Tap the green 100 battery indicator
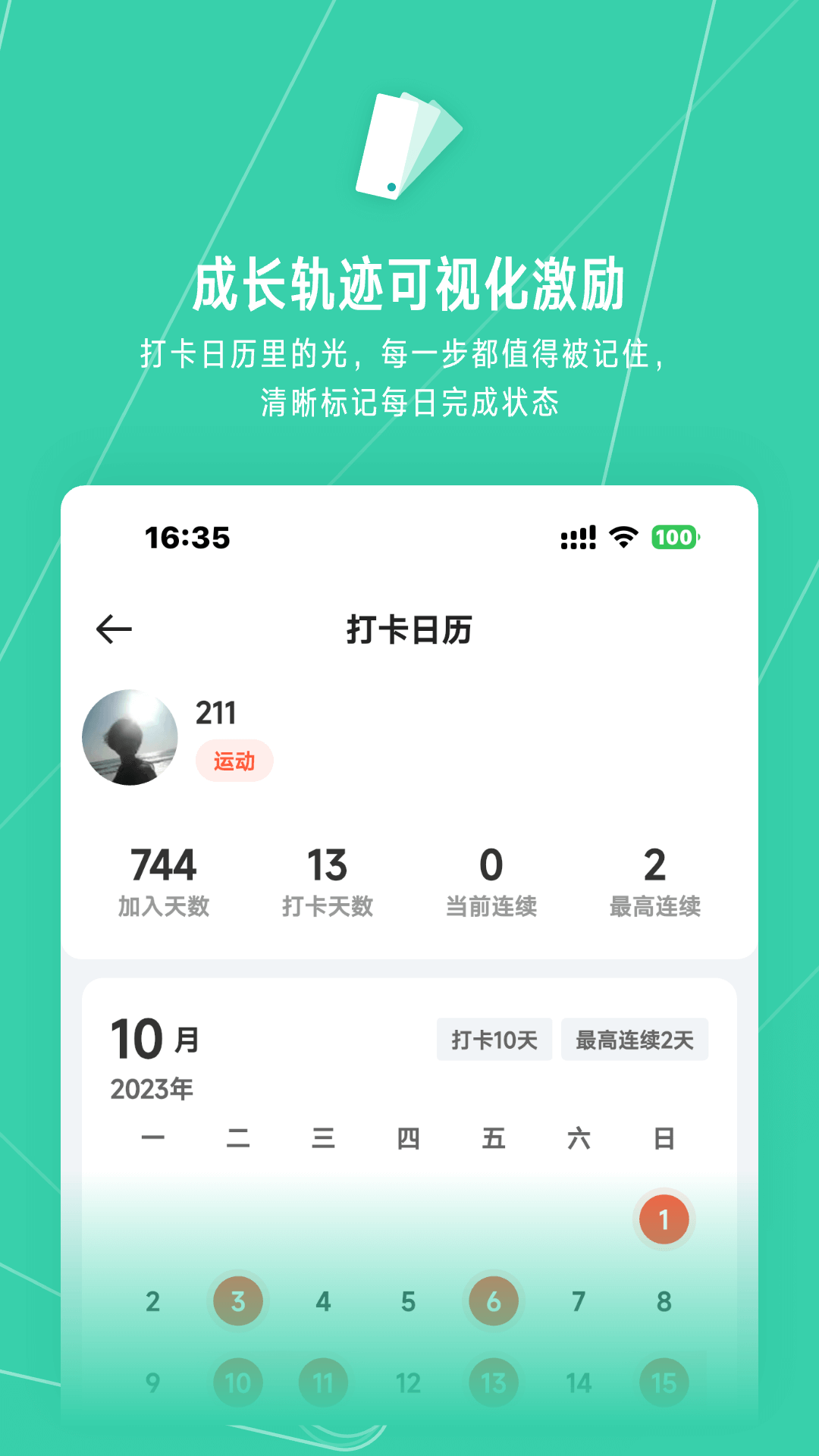The height and width of the screenshot is (1456, 819). [x=674, y=536]
